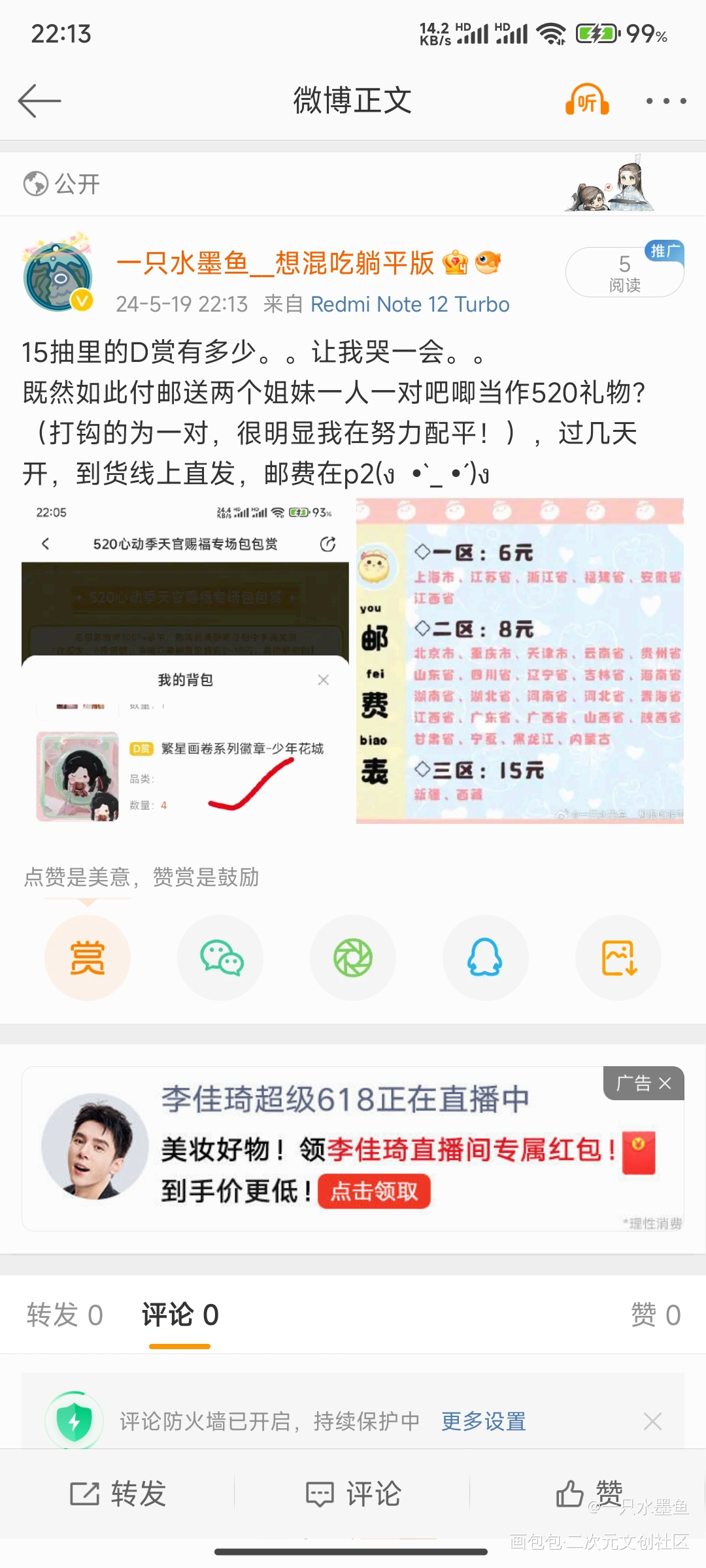Open the poster's profile avatar

point(58,277)
